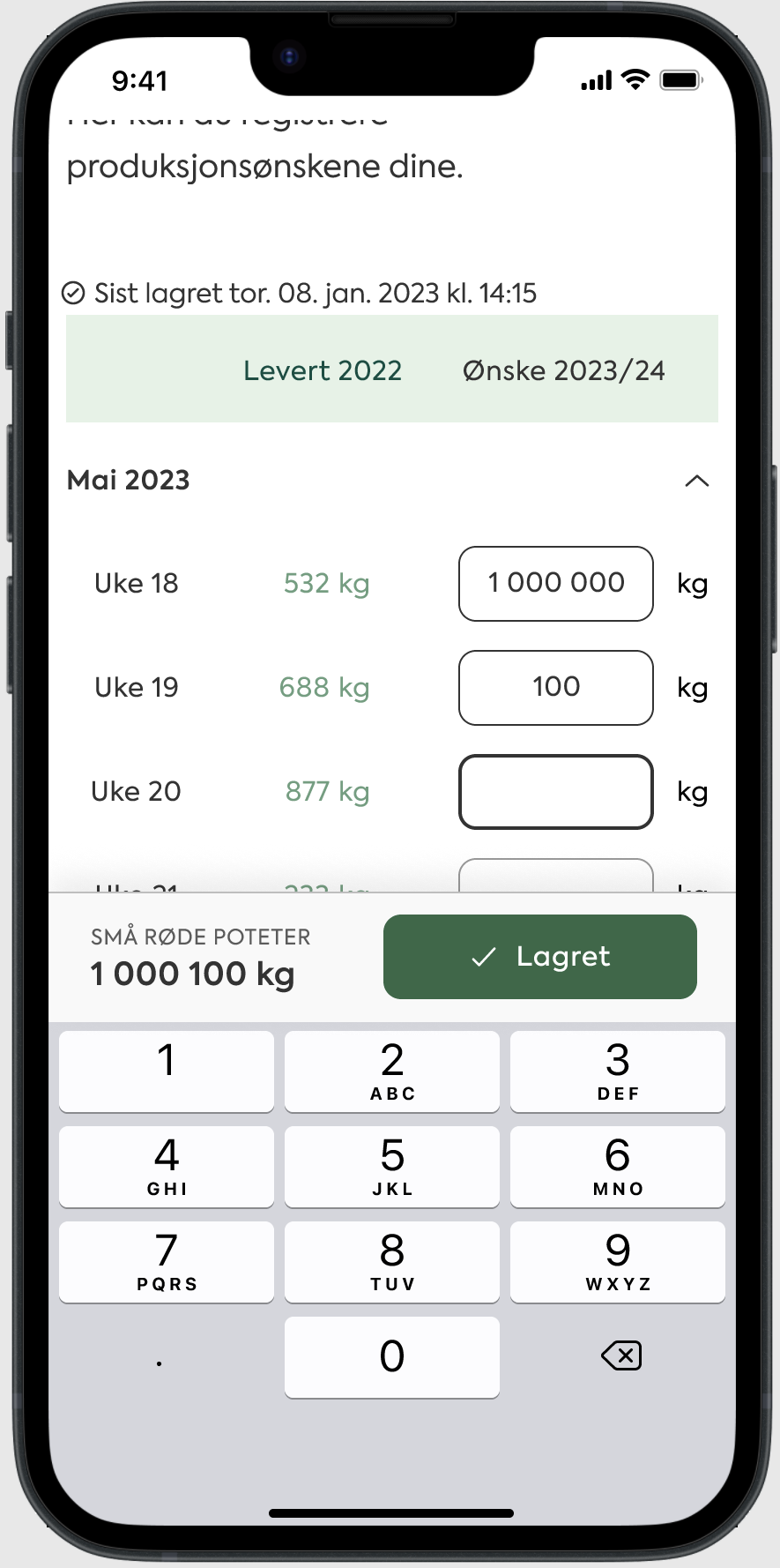
Task: Hit the 3 key on keypad
Action: tap(618, 1071)
